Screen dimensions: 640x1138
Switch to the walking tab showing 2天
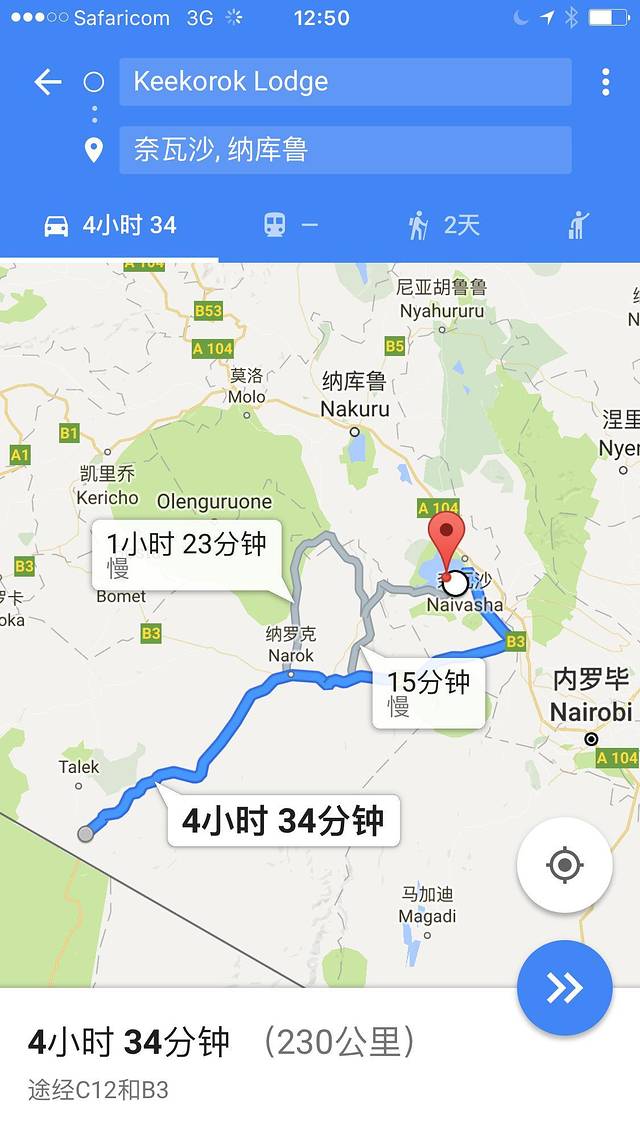coord(444,225)
